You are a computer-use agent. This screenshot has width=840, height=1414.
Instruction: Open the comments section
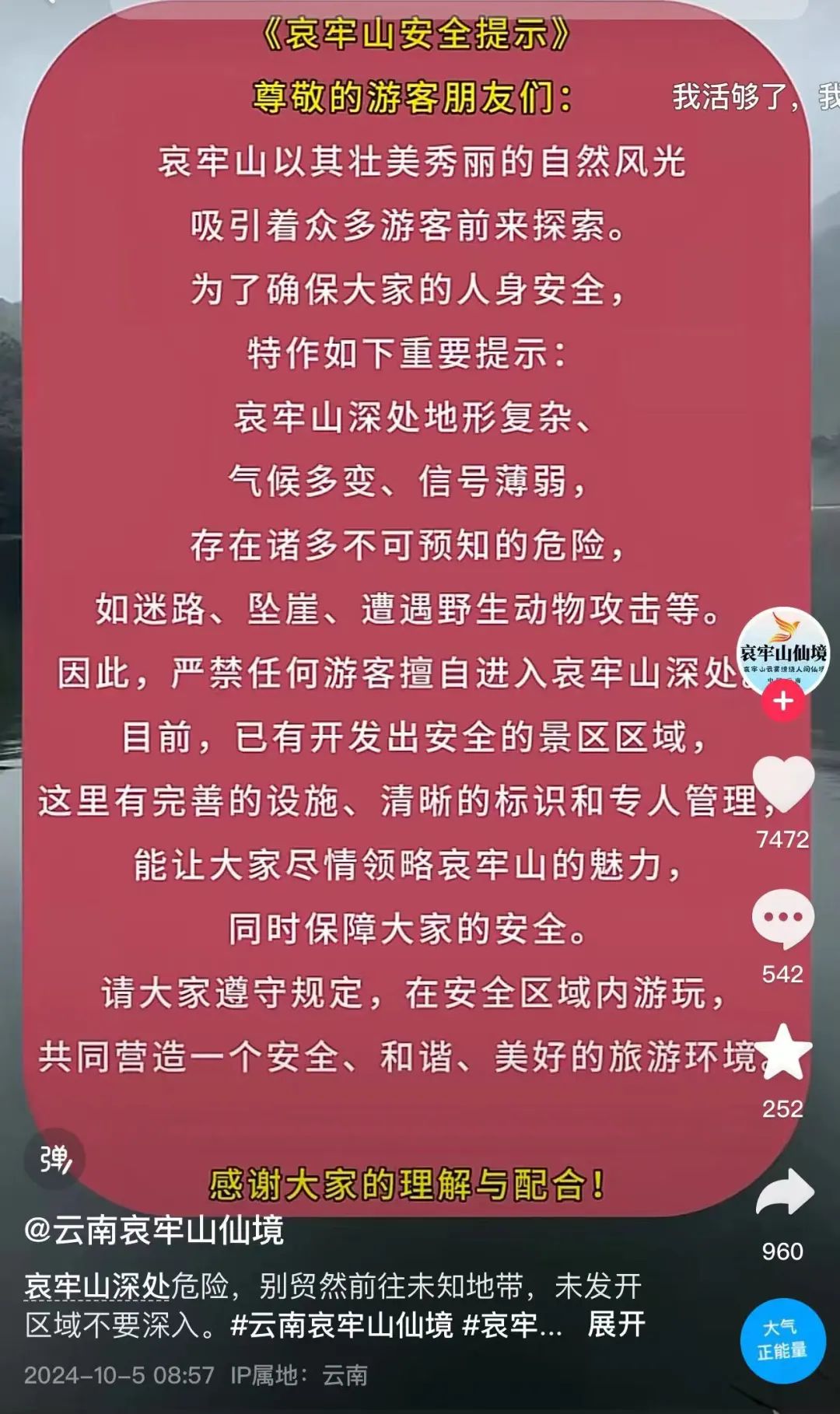pos(782,919)
